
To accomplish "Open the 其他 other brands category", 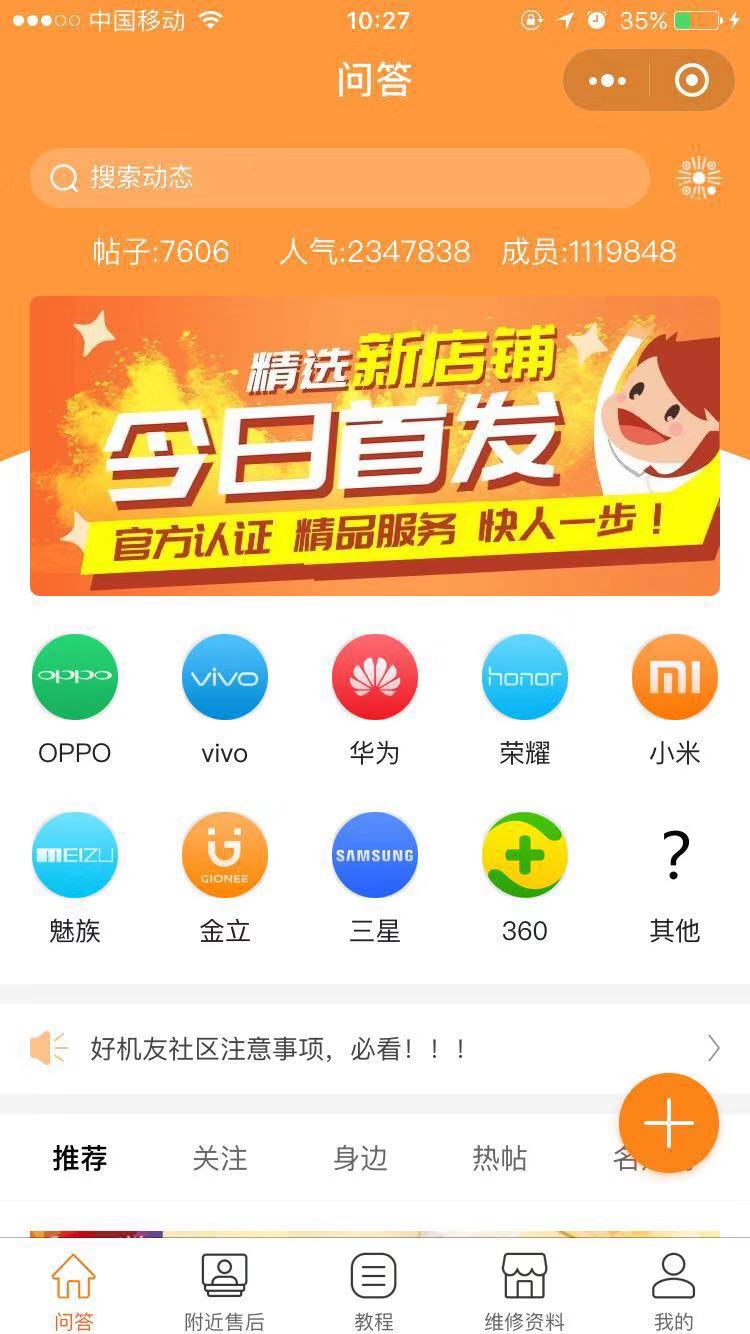I will point(675,856).
